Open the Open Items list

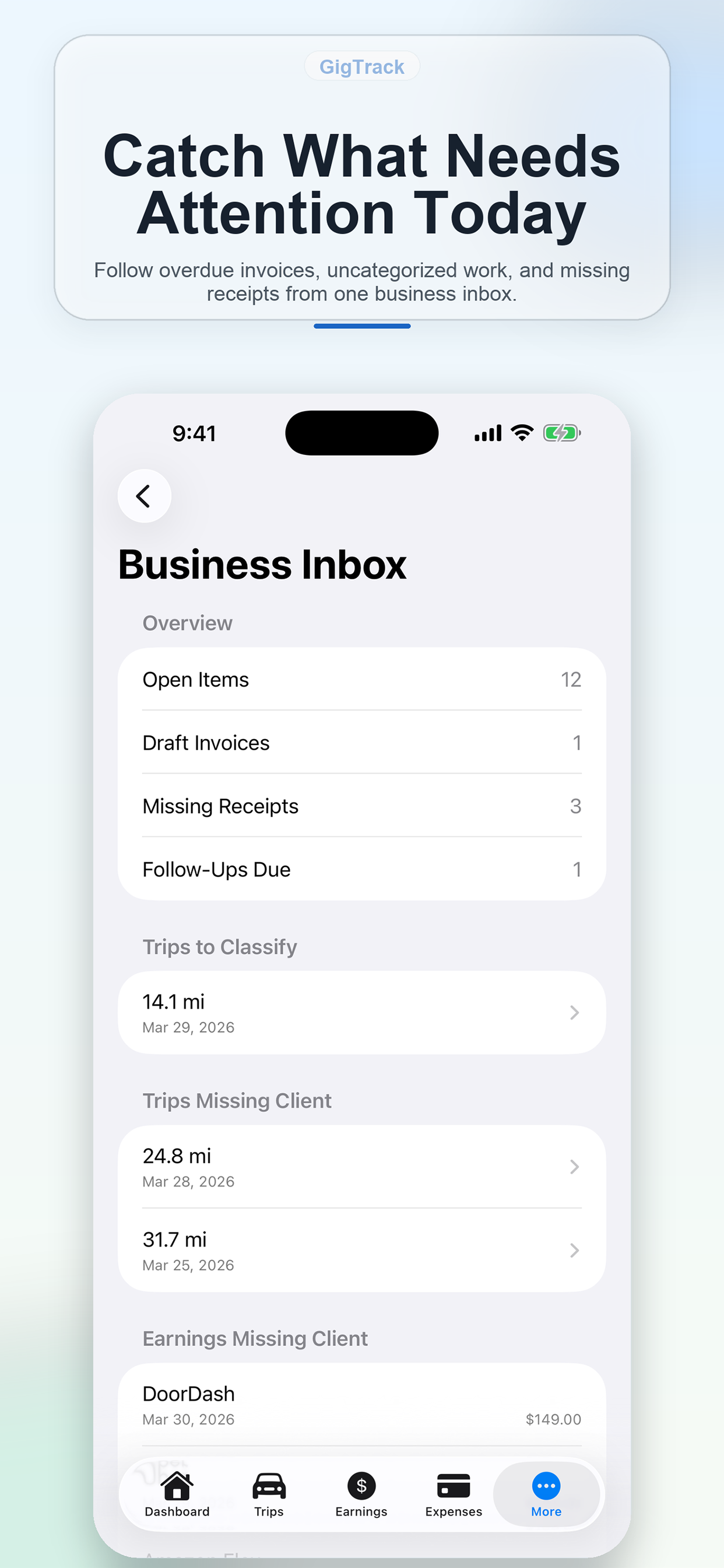click(362, 680)
